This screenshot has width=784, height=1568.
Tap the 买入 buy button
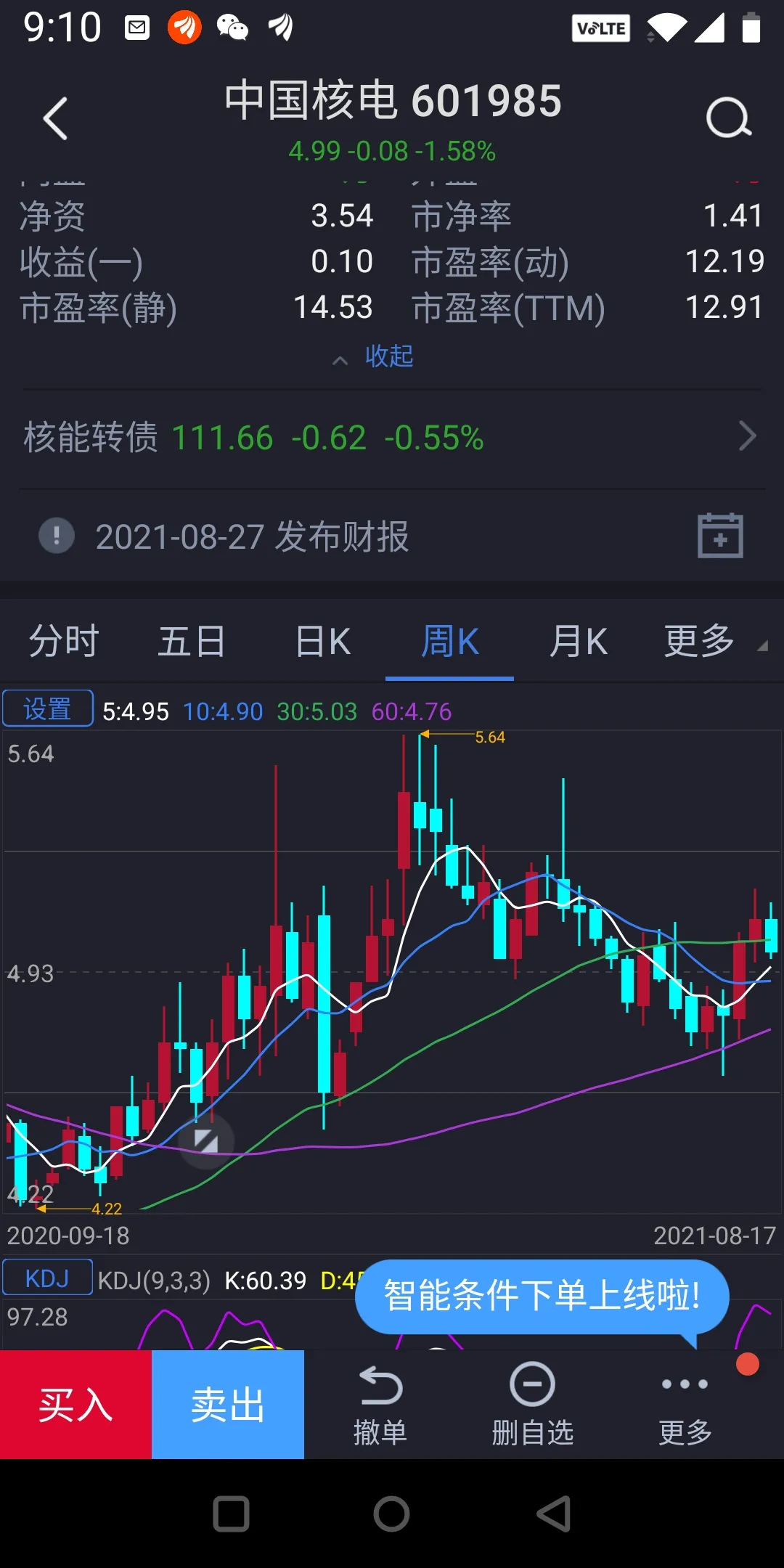tap(75, 1405)
